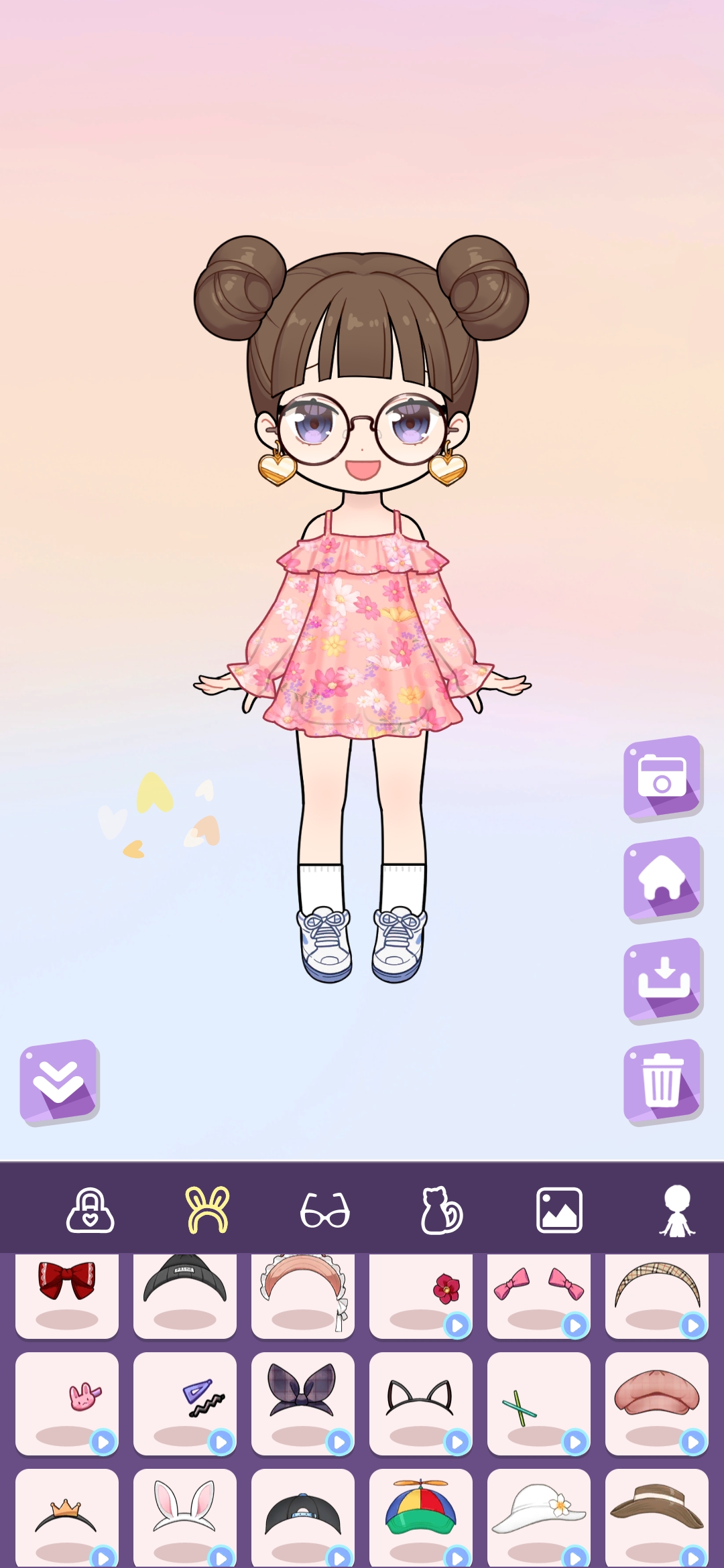
Task: Select the pink beret hat
Action: pyautogui.click(x=656, y=1402)
